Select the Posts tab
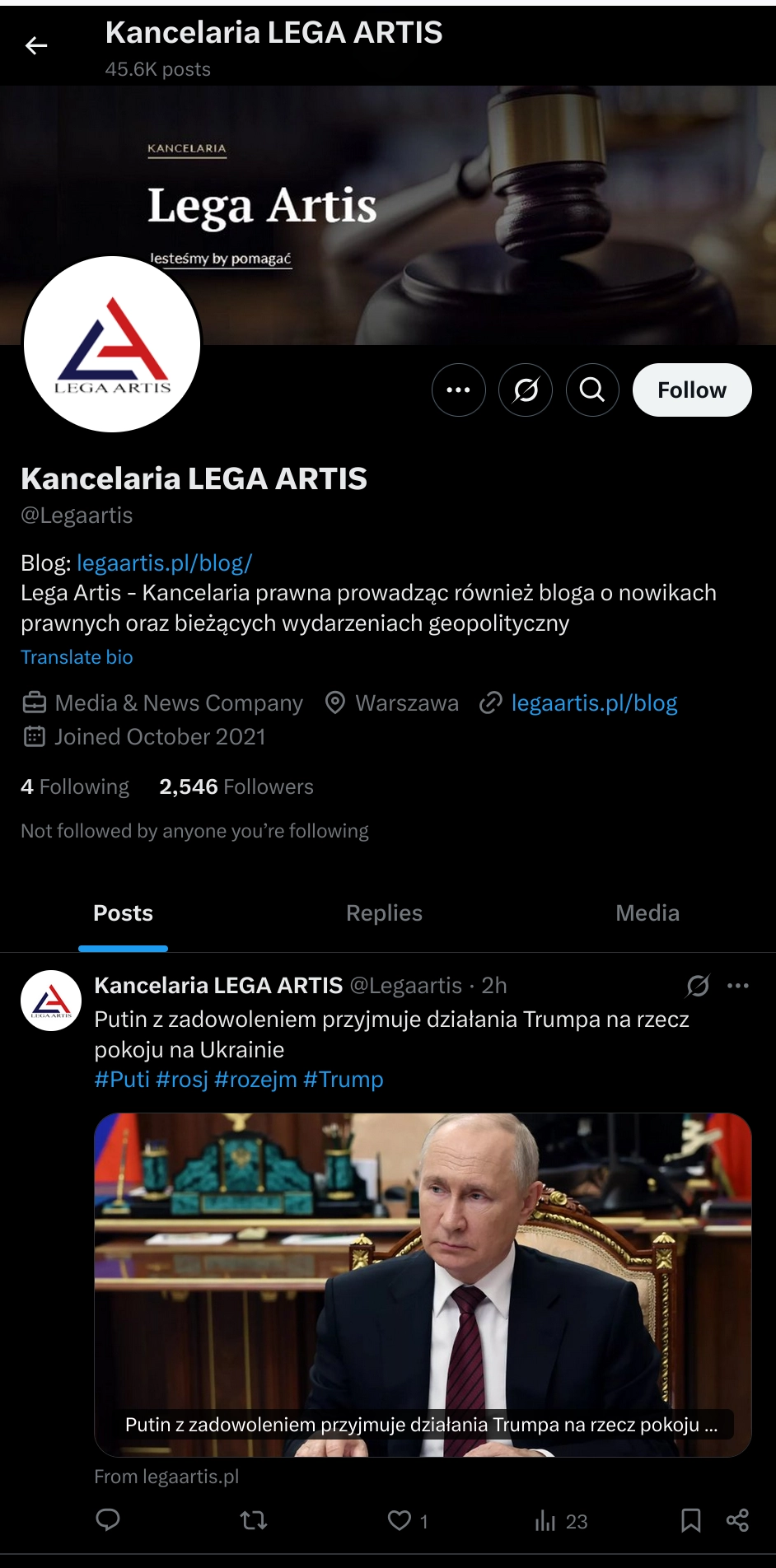This screenshot has width=776, height=1568. 124,913
